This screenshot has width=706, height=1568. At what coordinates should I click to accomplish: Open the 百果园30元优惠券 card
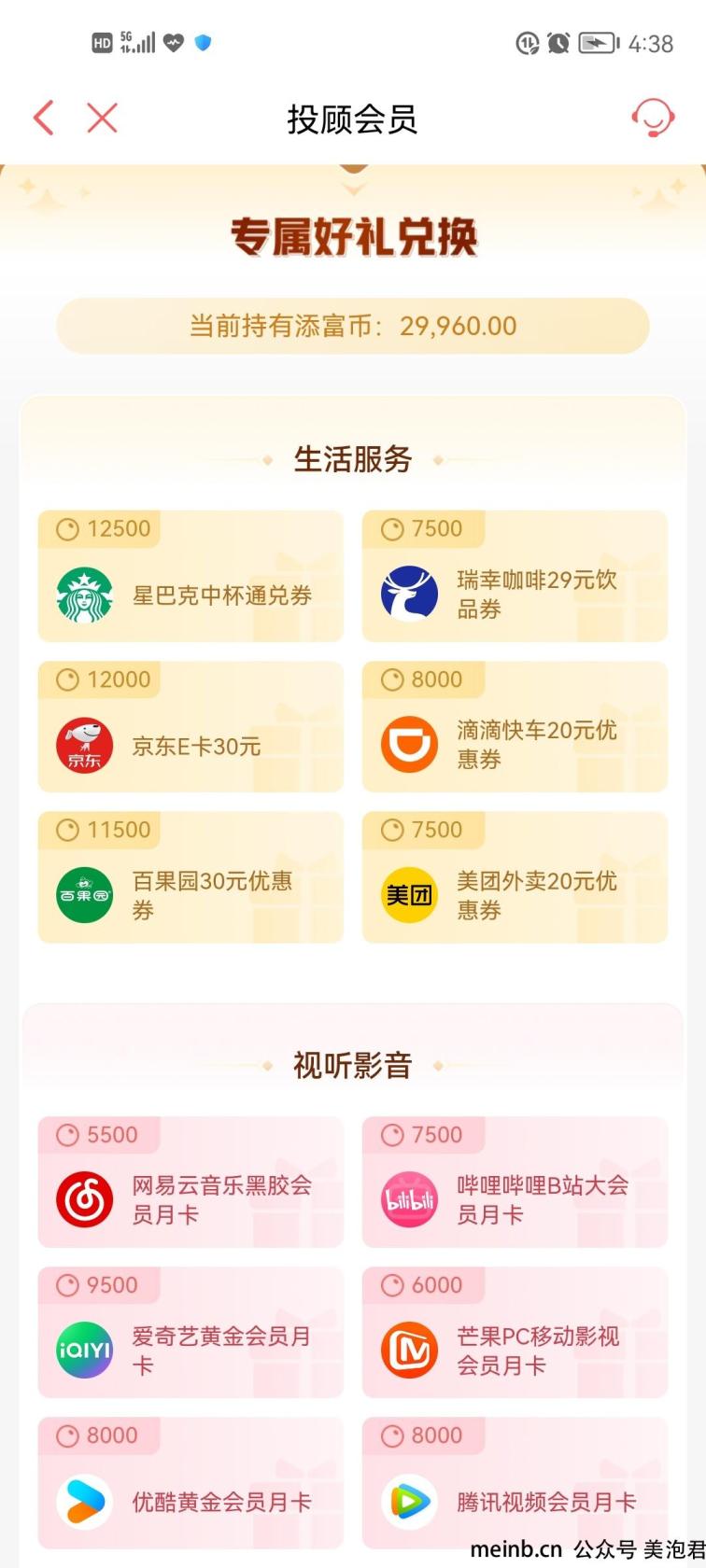click(191, 877)
